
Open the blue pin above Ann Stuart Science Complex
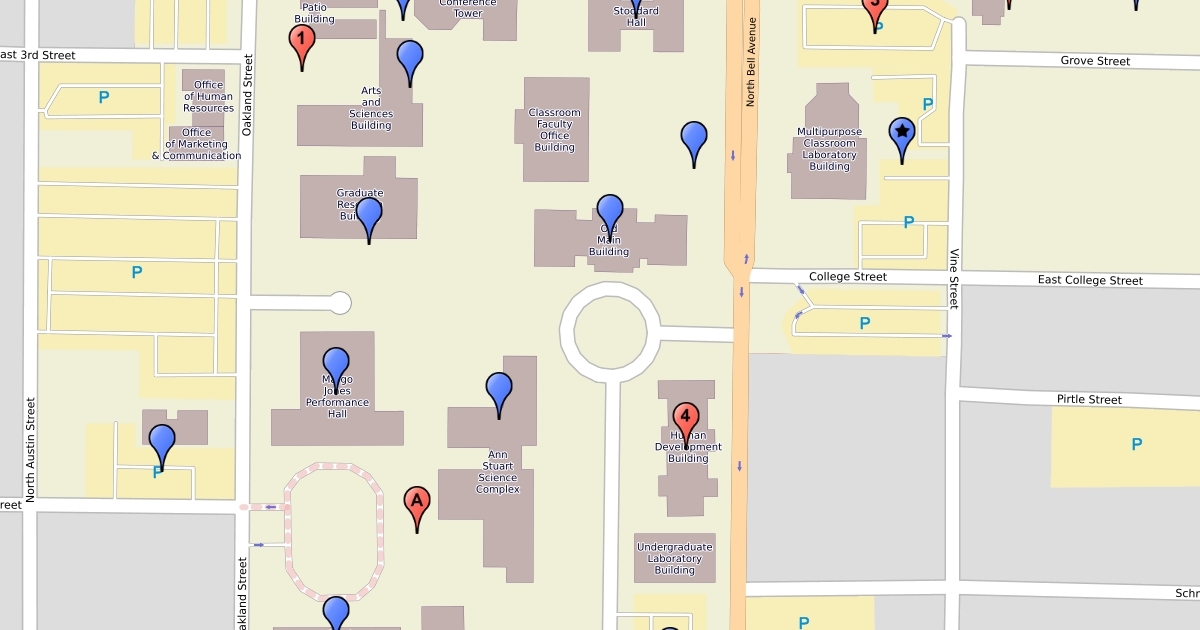click(x=499, y=389)
